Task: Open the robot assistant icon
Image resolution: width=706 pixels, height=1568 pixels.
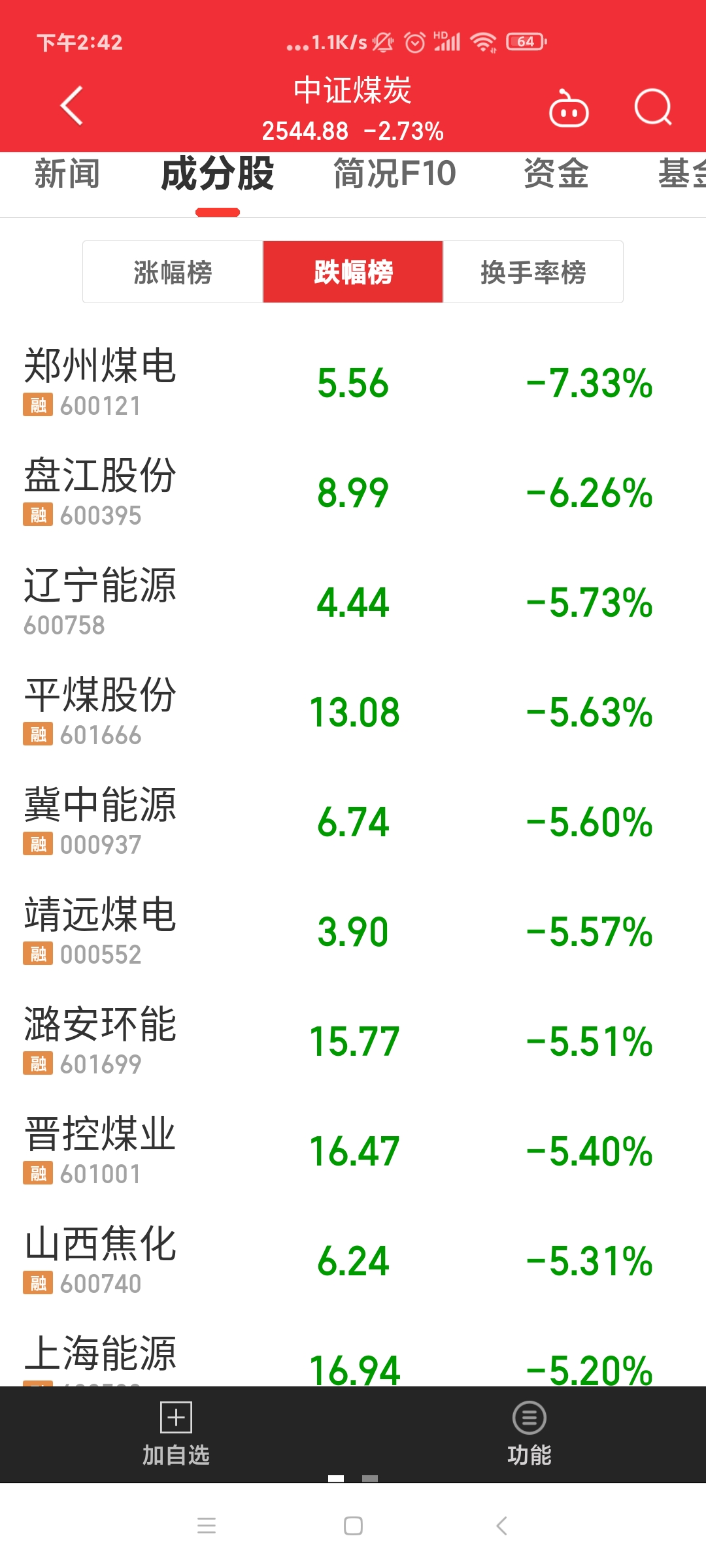Action: pos(569,108)
